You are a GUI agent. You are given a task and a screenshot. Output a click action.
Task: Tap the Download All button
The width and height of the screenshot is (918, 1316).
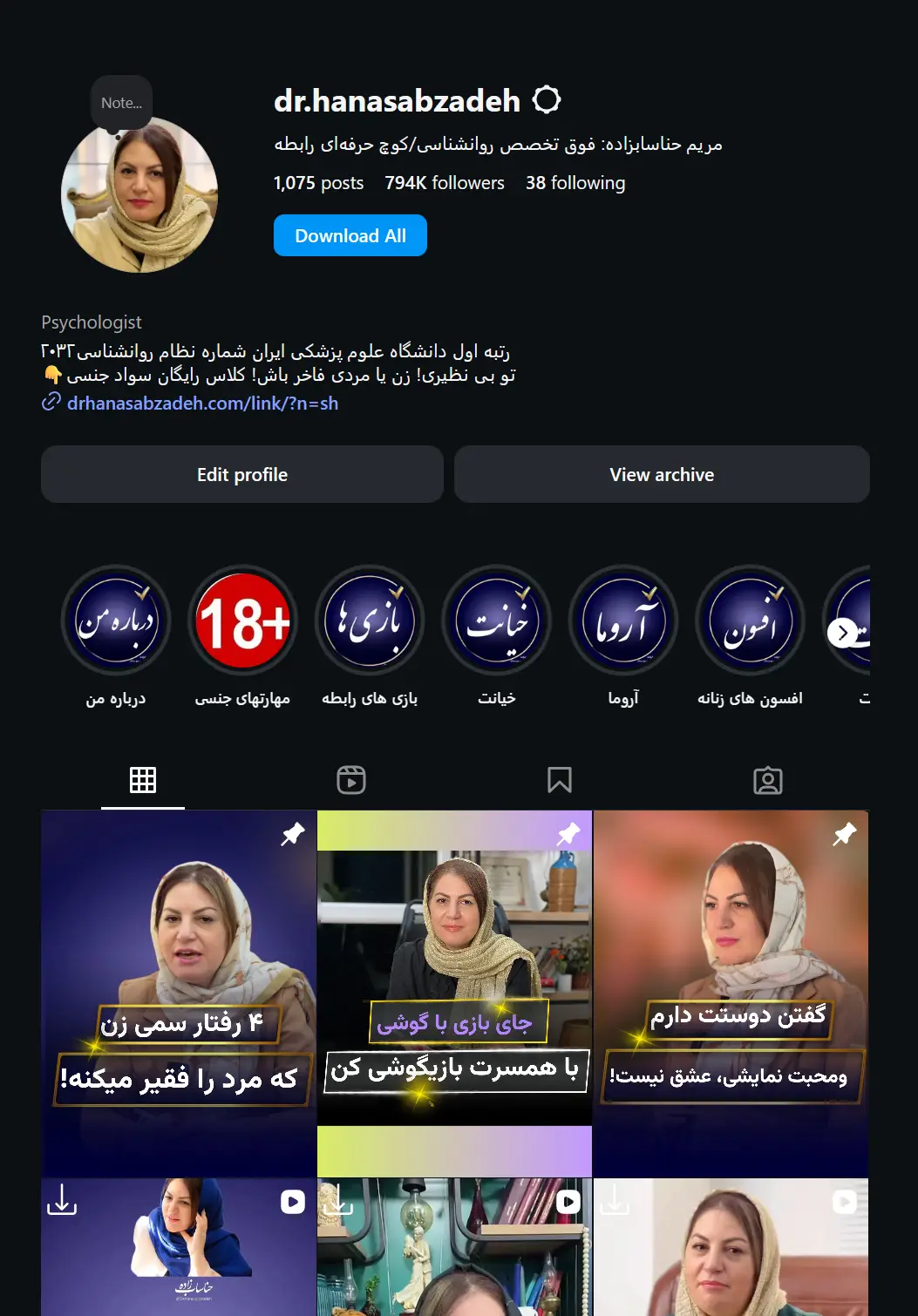(x=350, y=235)
